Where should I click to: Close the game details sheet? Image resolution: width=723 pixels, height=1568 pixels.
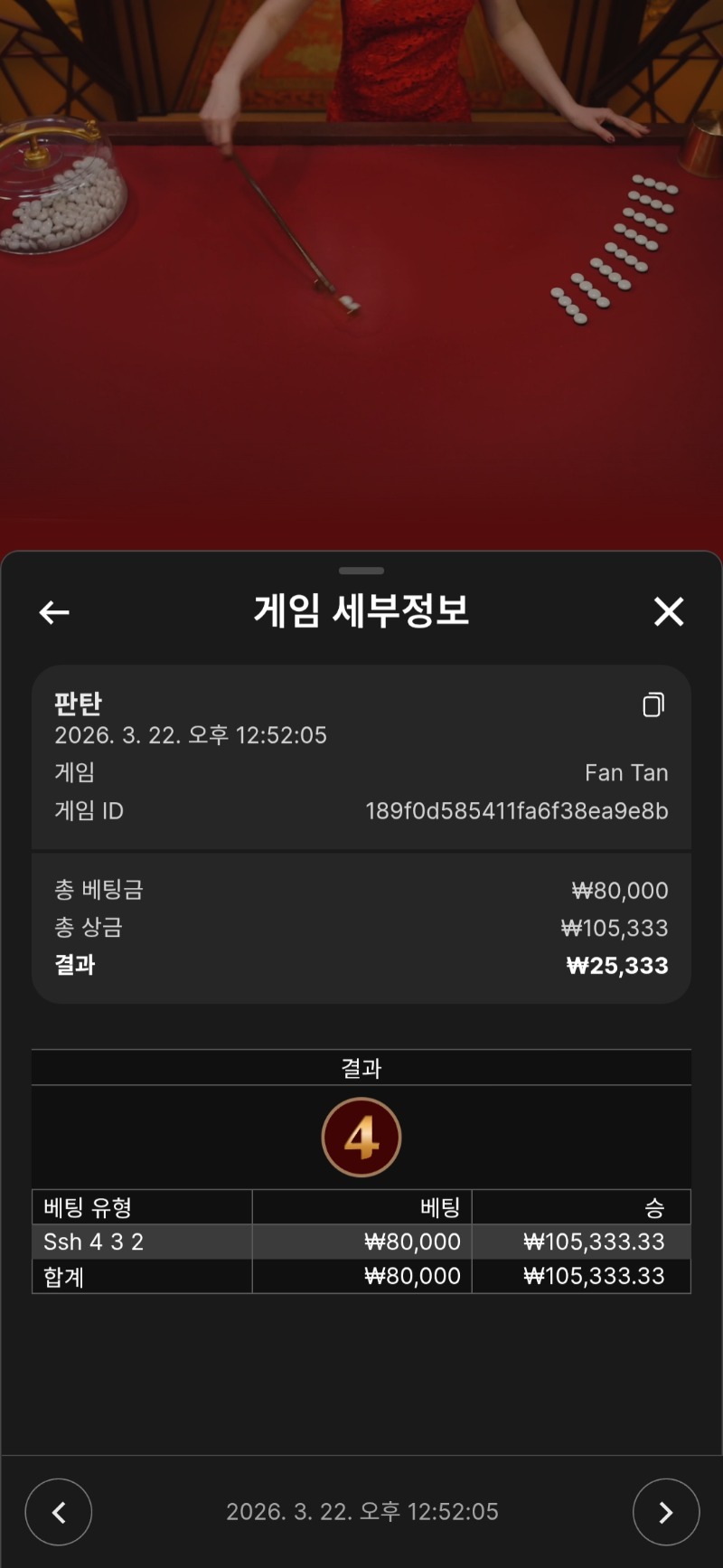(x=669, y=612)
